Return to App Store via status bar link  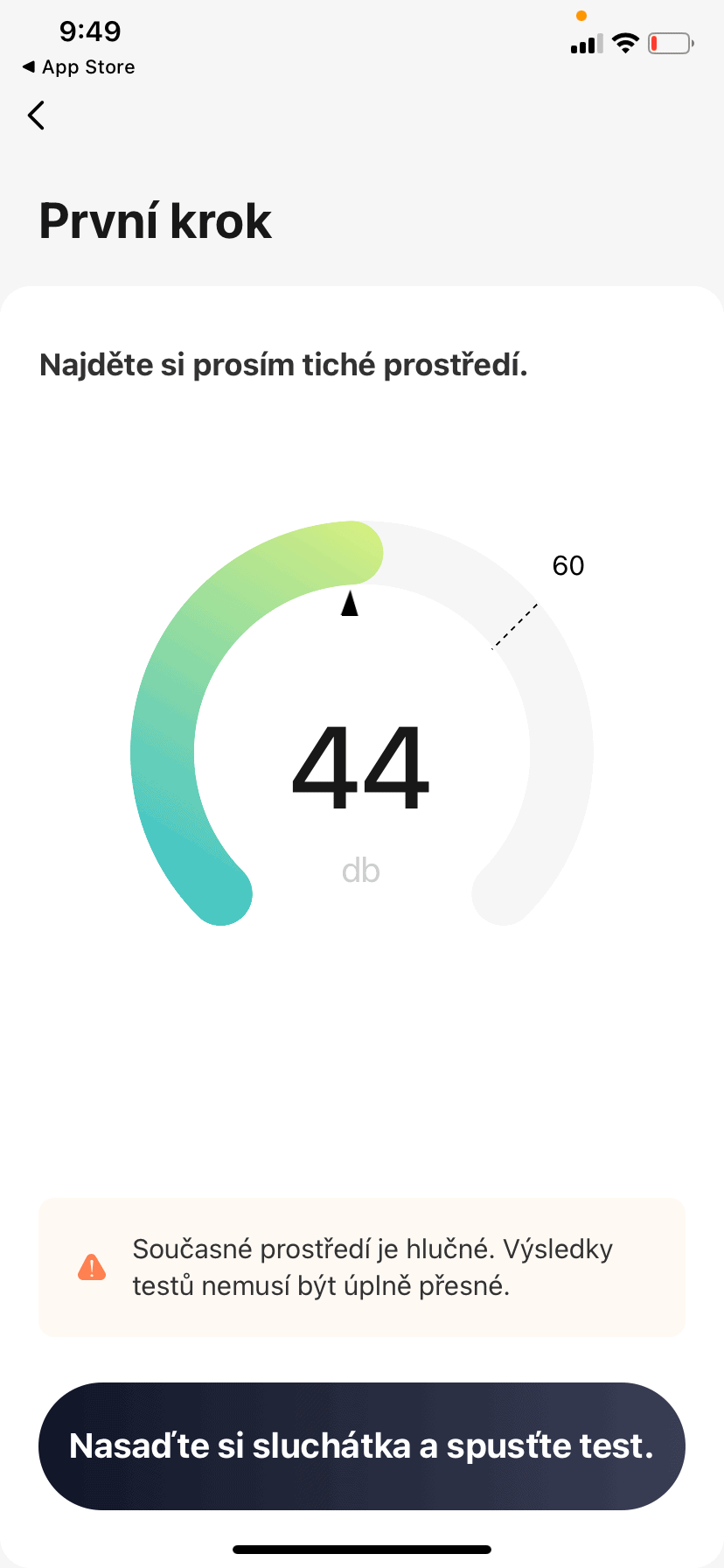pos(79,67)
